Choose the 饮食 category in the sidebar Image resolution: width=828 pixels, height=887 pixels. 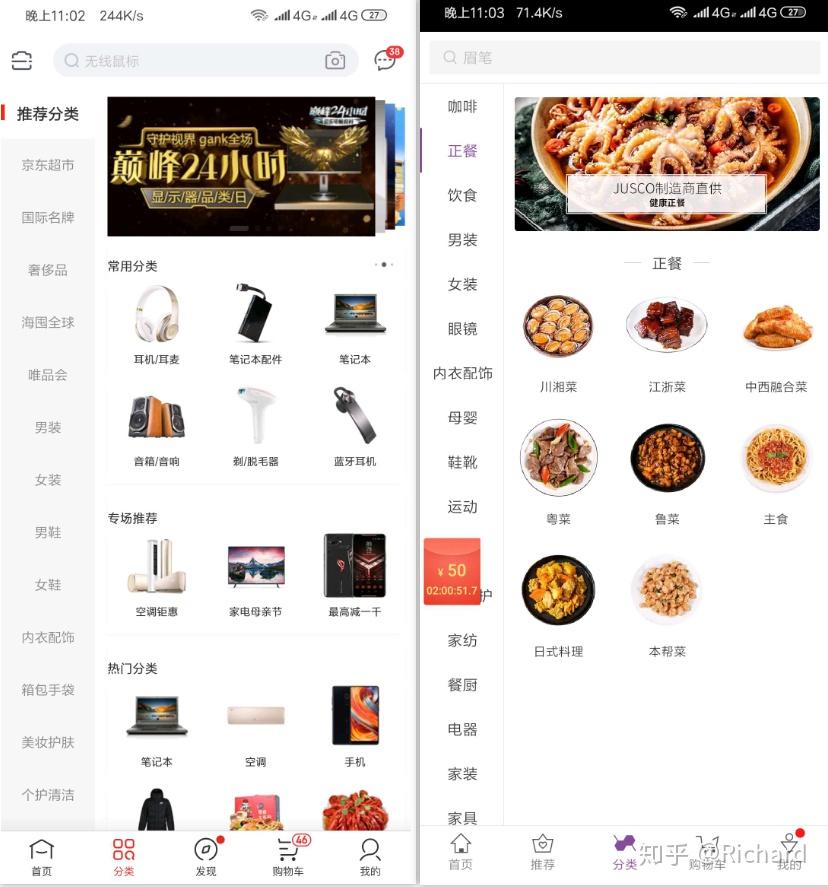(x=462, y=196)
